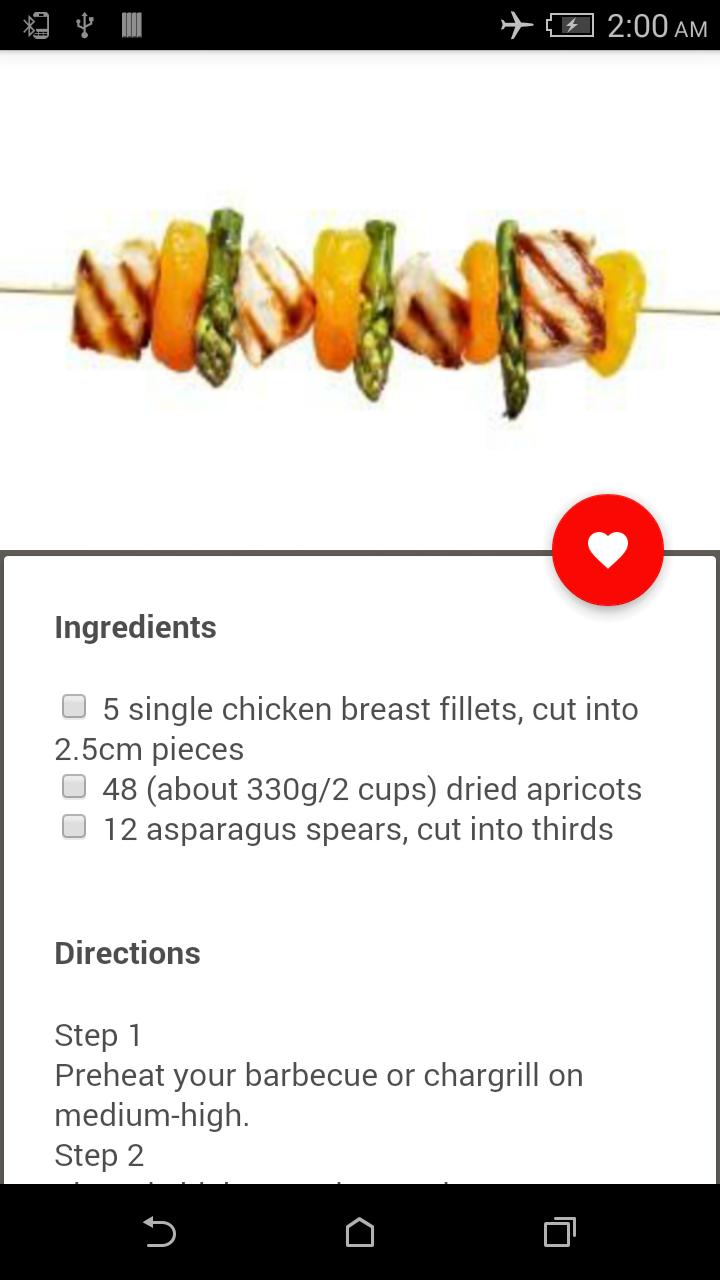This screenshot has width=720, height=1280.
Task: Select the Ingredients section heading
Action: click(x=135, y=627)
